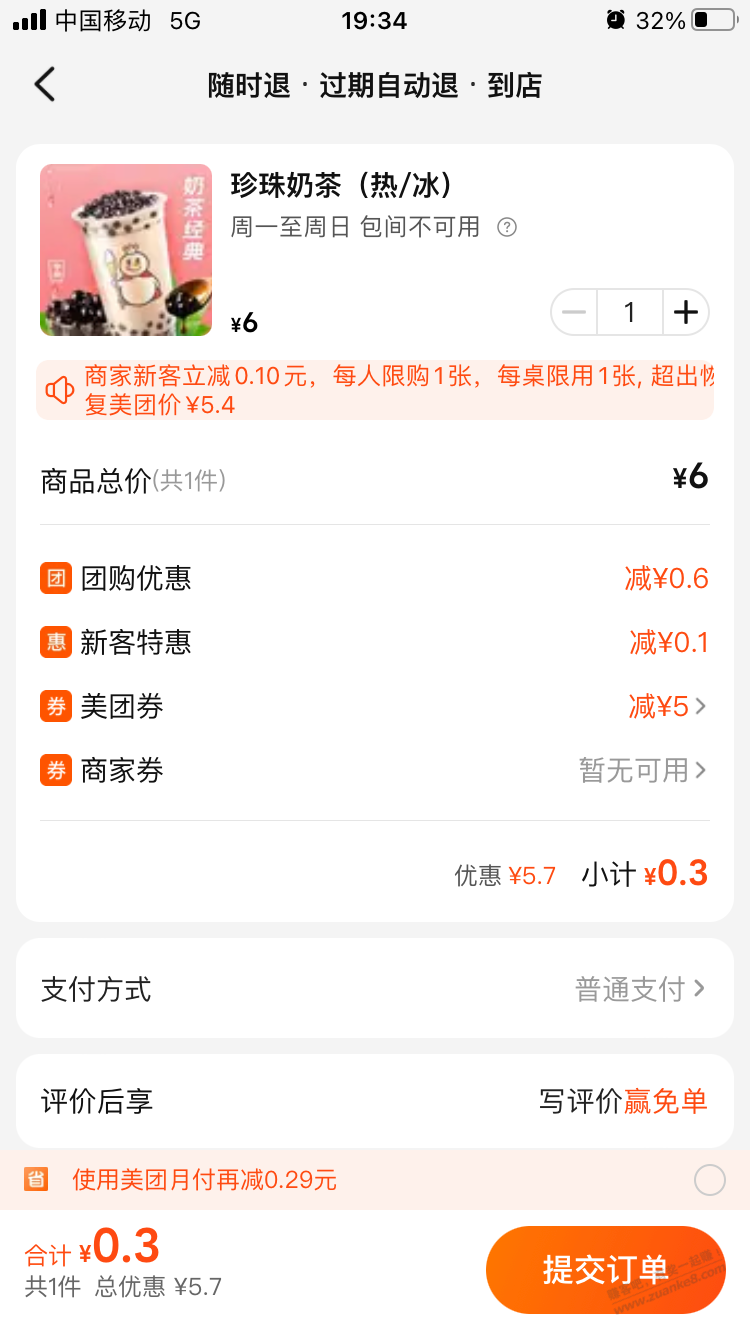Open the 珍珠奶茶 product image
Screen dimensions: 750x1334
click(x=126, y=250)
